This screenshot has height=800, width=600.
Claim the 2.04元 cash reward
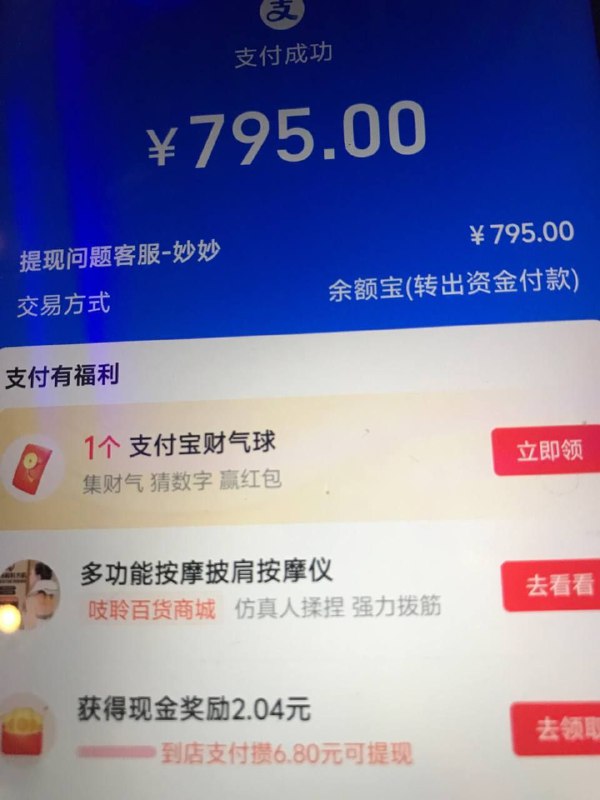click(556, 728)
